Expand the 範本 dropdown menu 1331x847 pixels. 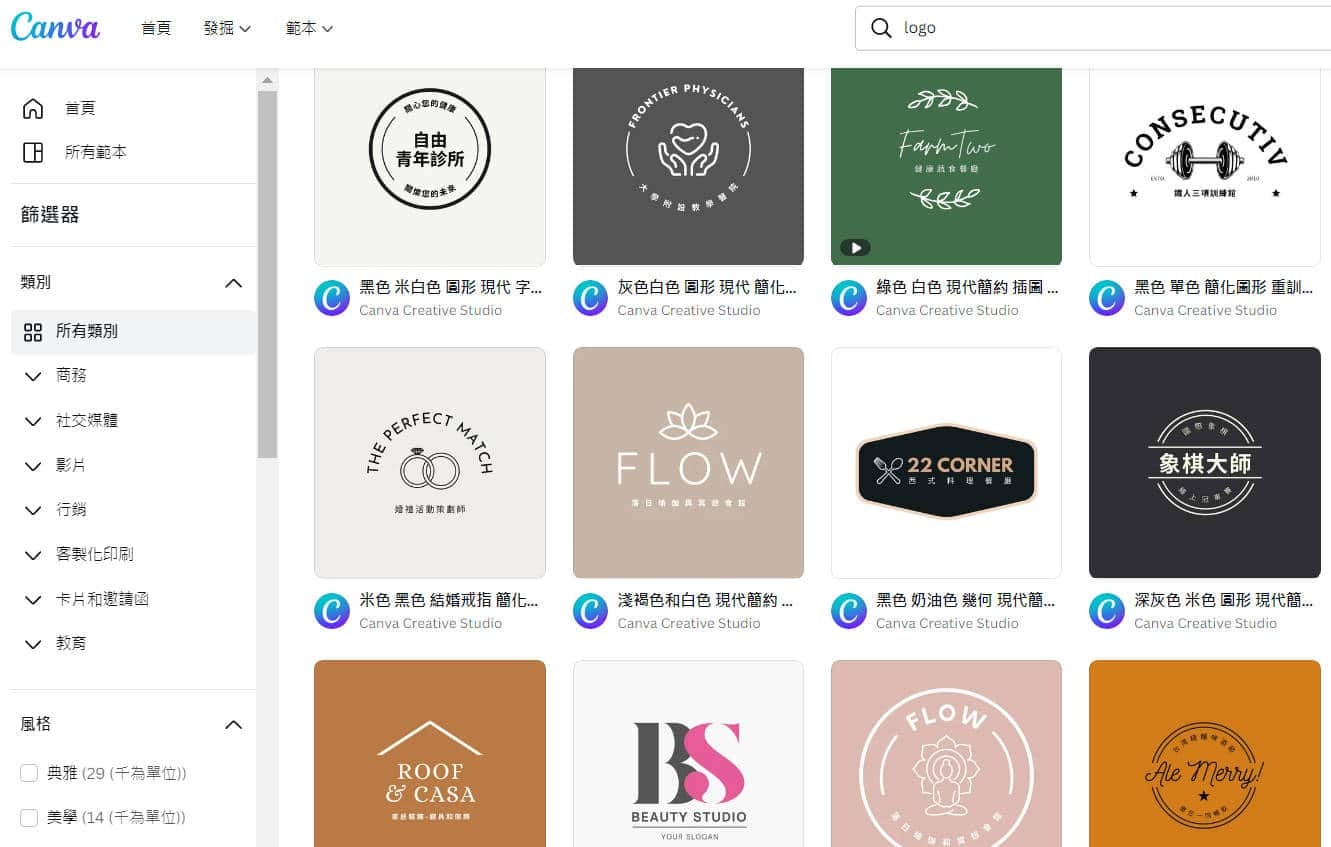coord(309,28)
